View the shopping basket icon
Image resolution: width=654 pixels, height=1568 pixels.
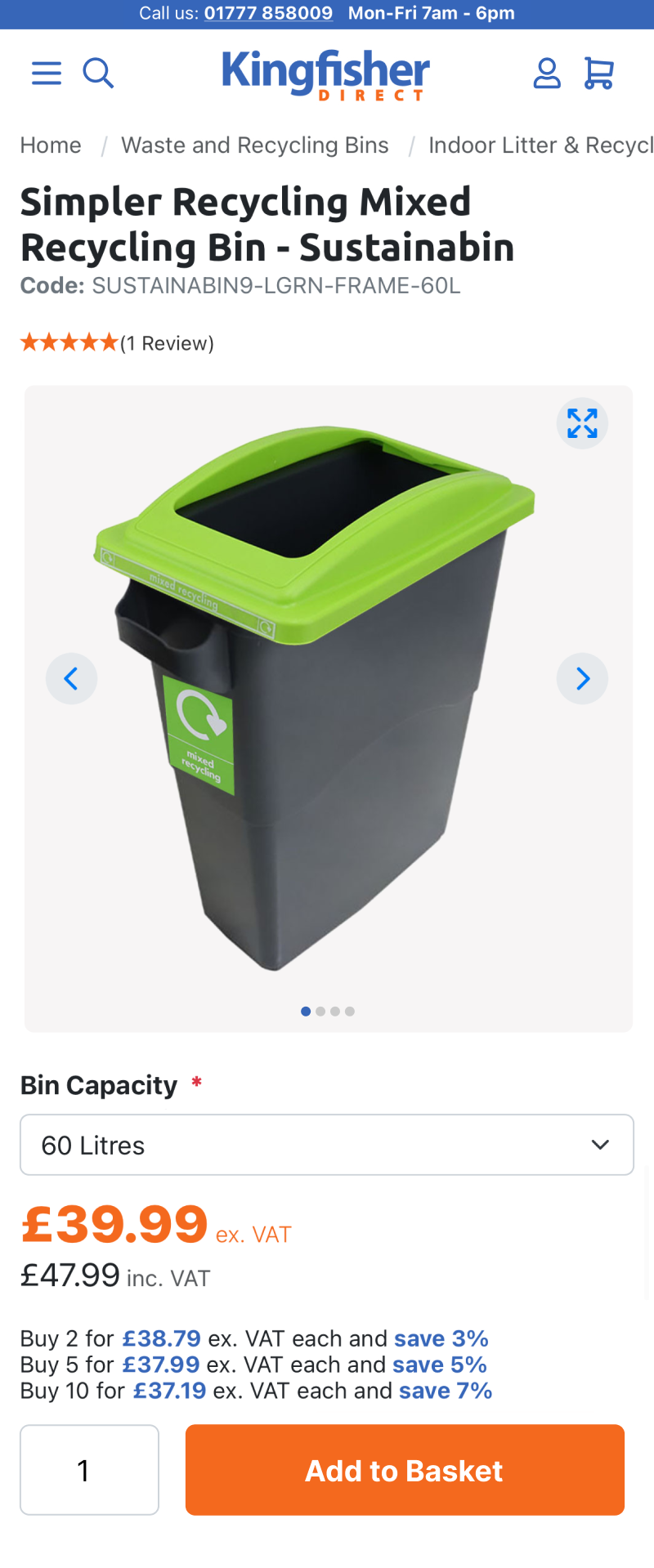point(598,73)
